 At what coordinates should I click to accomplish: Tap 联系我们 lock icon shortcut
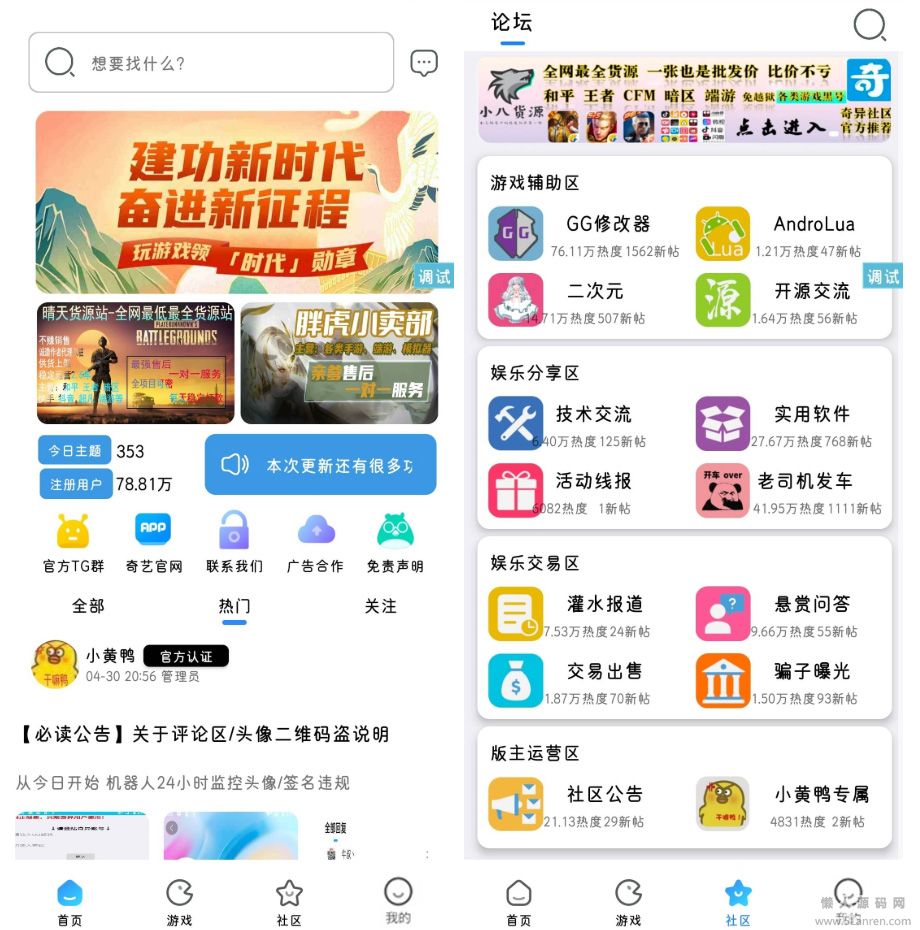(234, 543)
